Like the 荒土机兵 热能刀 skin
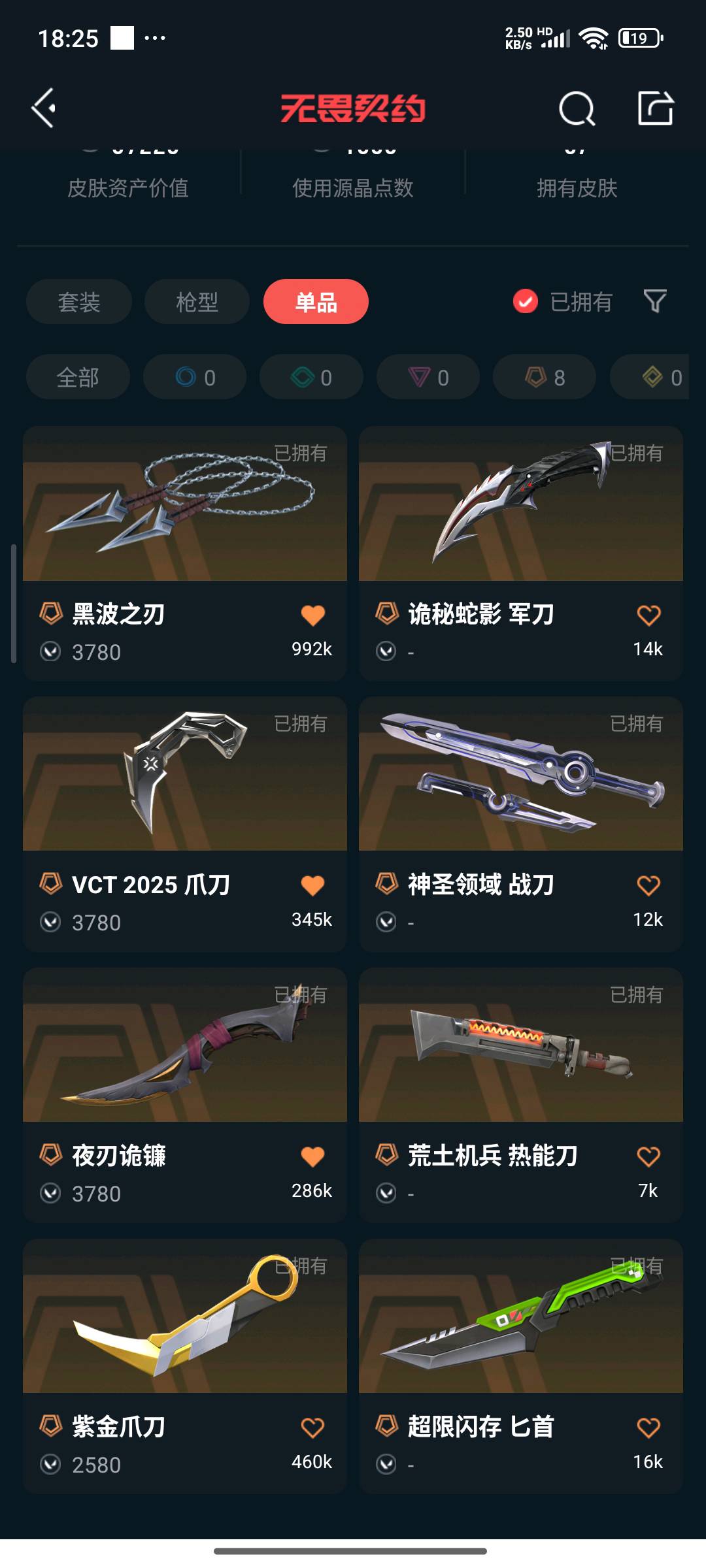 tap(648, 1157)
